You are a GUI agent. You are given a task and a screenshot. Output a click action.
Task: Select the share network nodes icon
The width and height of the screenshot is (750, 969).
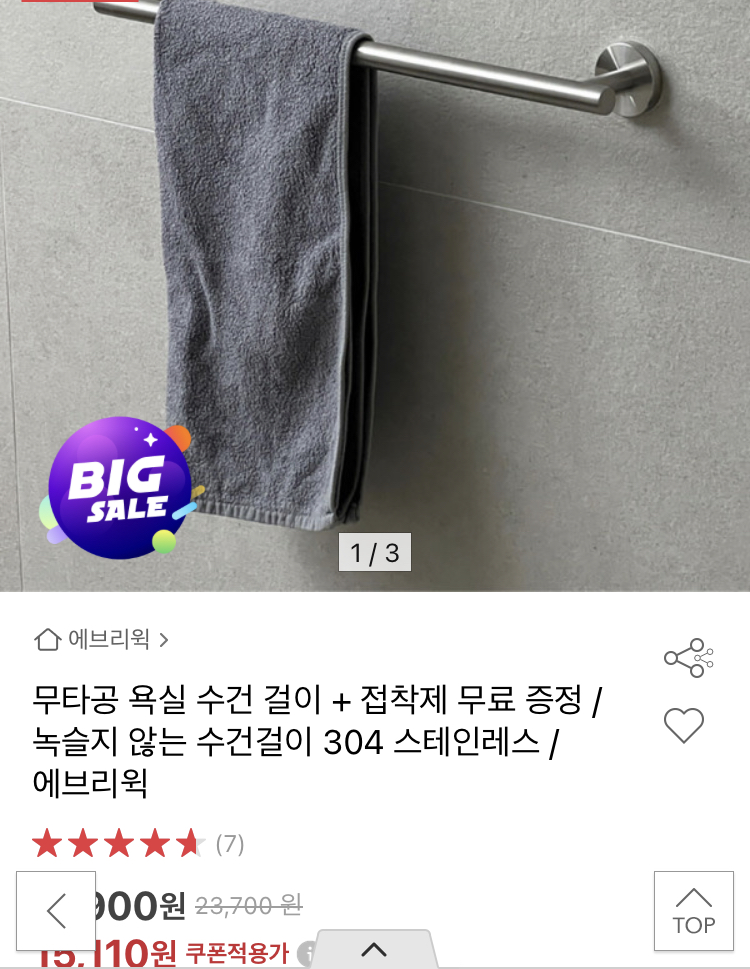click(684, 660)
